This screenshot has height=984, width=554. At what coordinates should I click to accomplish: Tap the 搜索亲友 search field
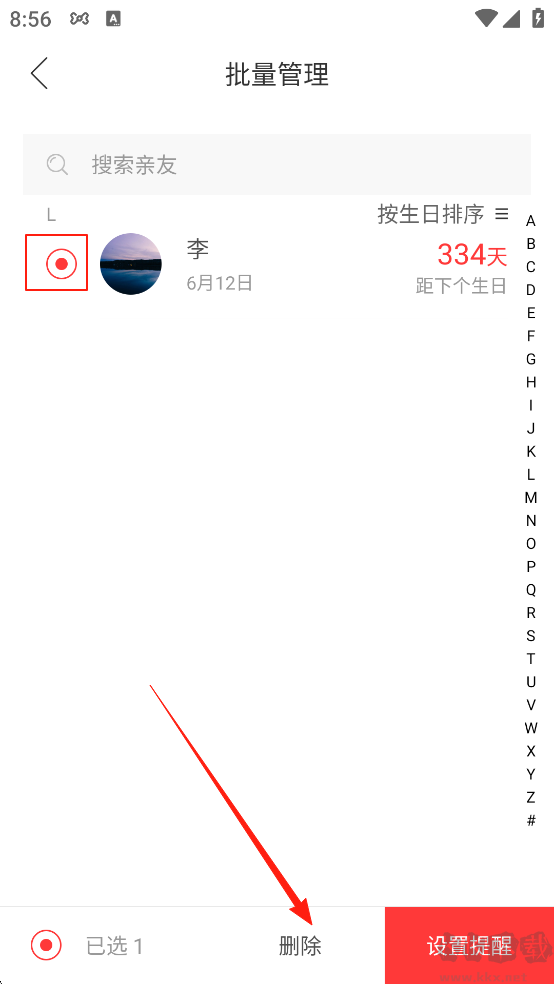277,164
